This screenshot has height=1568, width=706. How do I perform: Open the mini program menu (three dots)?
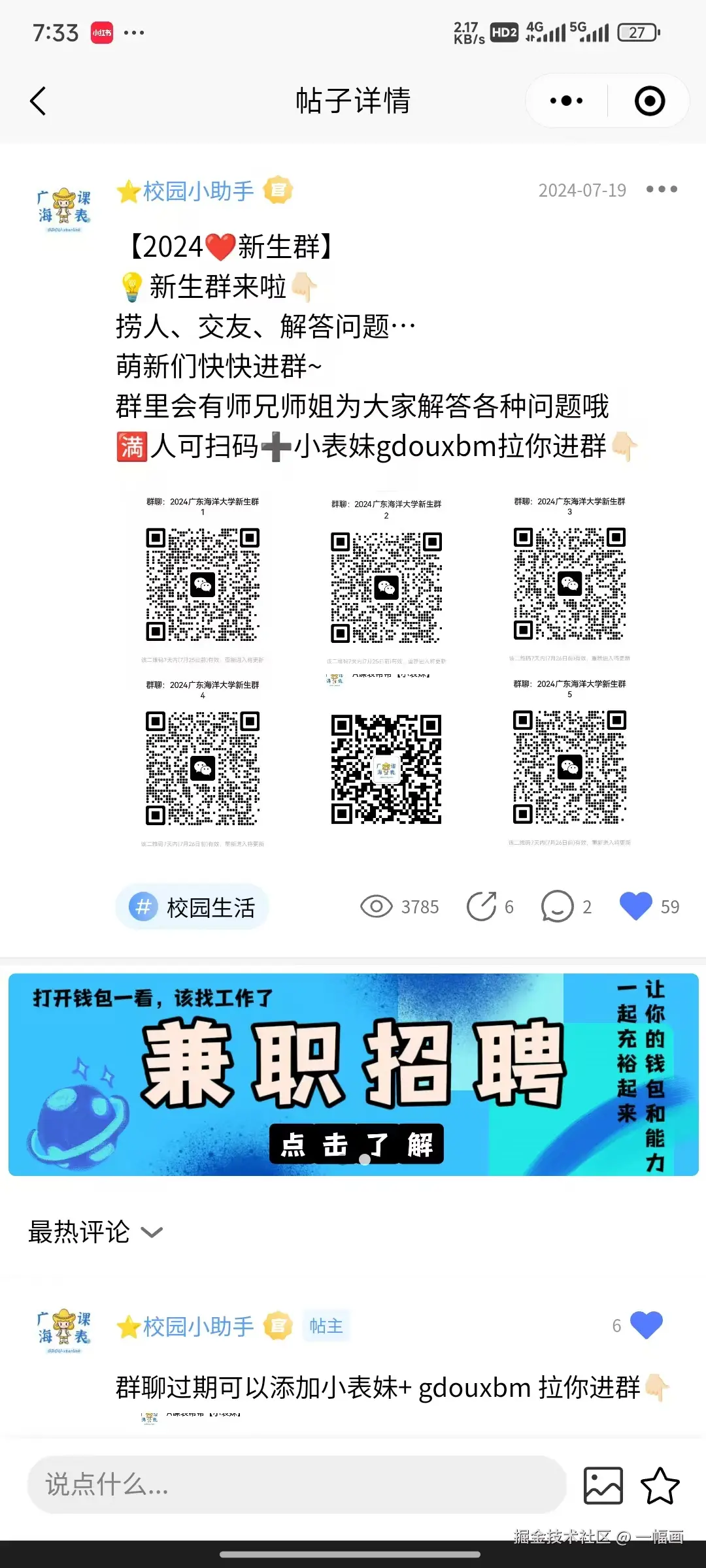coord(566,101)
